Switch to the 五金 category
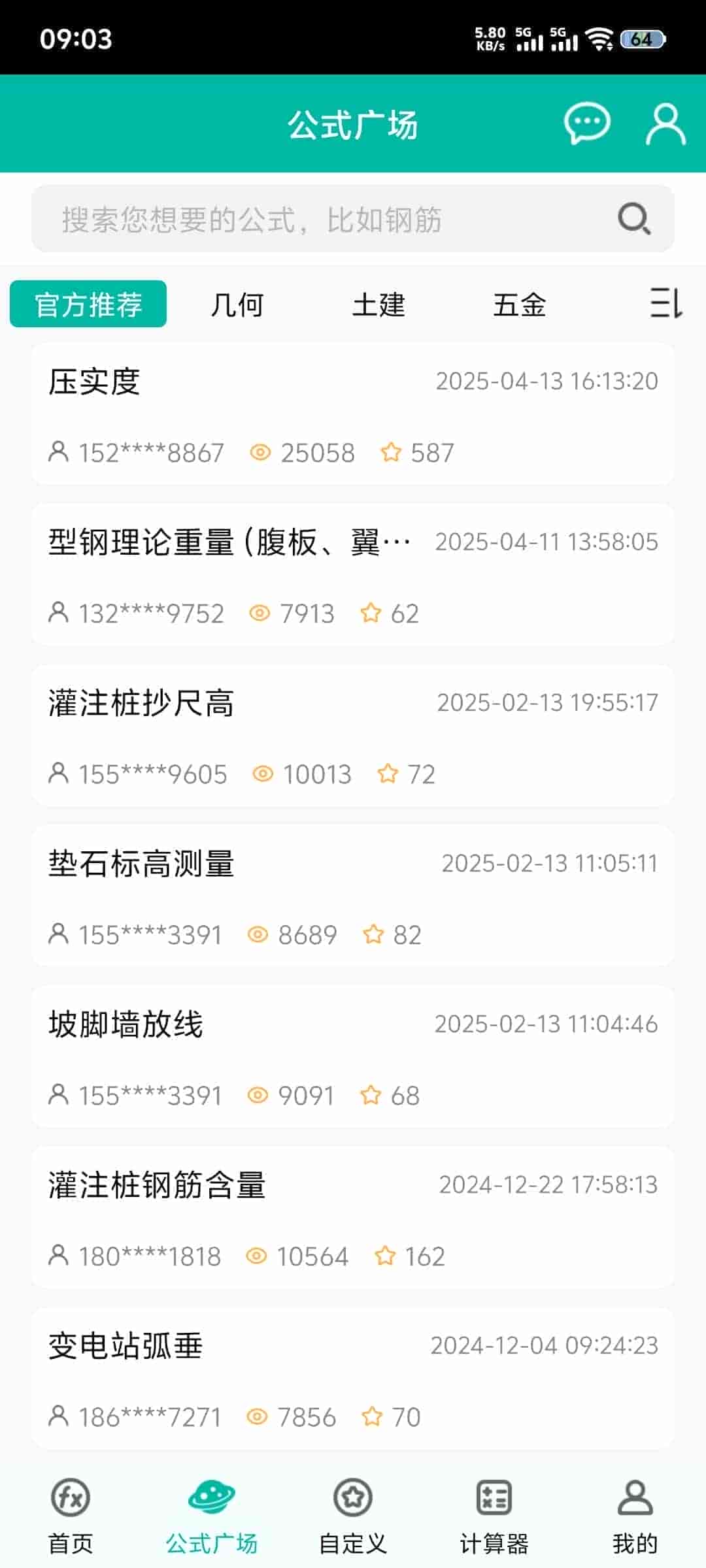The height and width of the screenshot is (1568, 706). (x=519, y=304)
